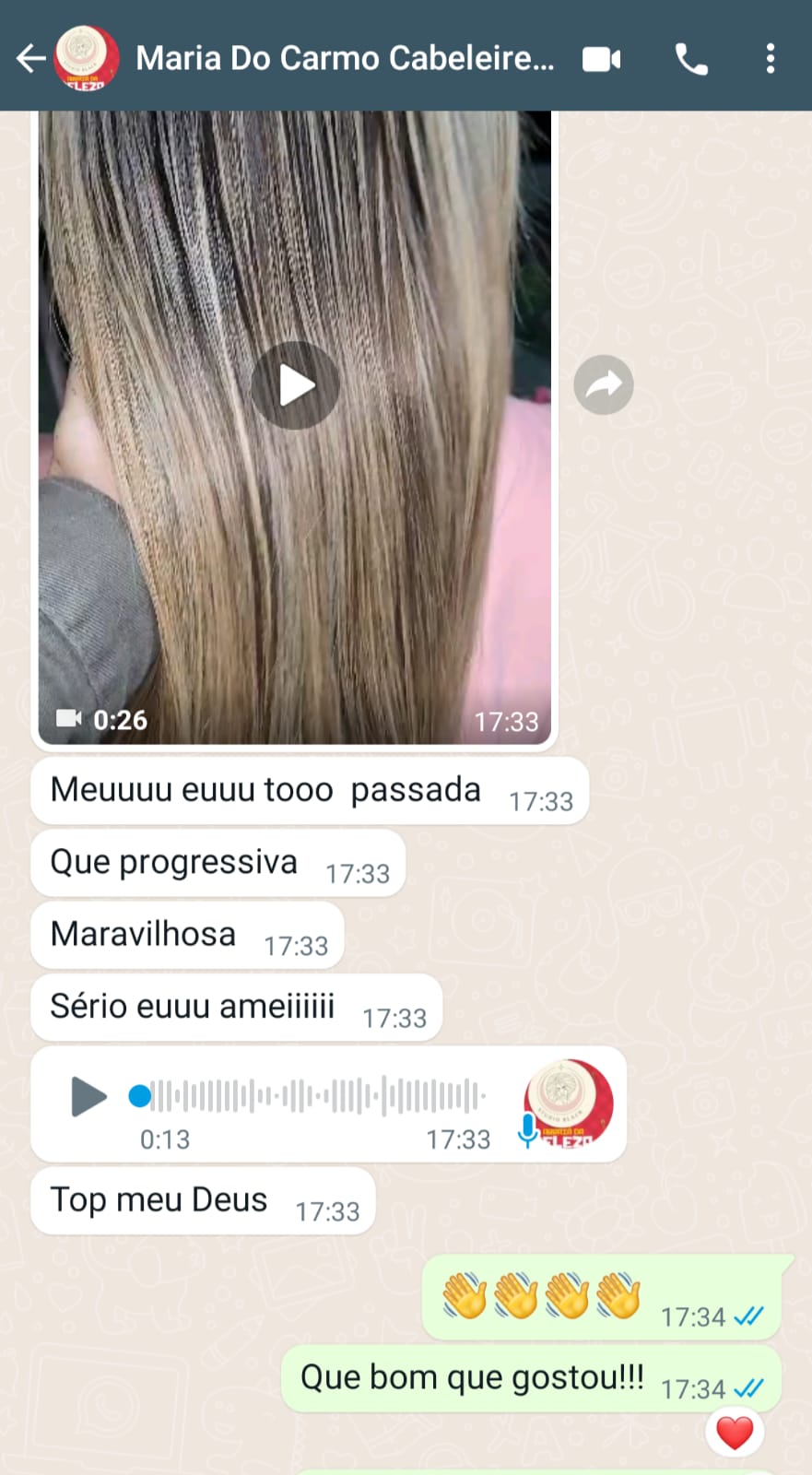Start a voice call with Maria

[691, 59]
